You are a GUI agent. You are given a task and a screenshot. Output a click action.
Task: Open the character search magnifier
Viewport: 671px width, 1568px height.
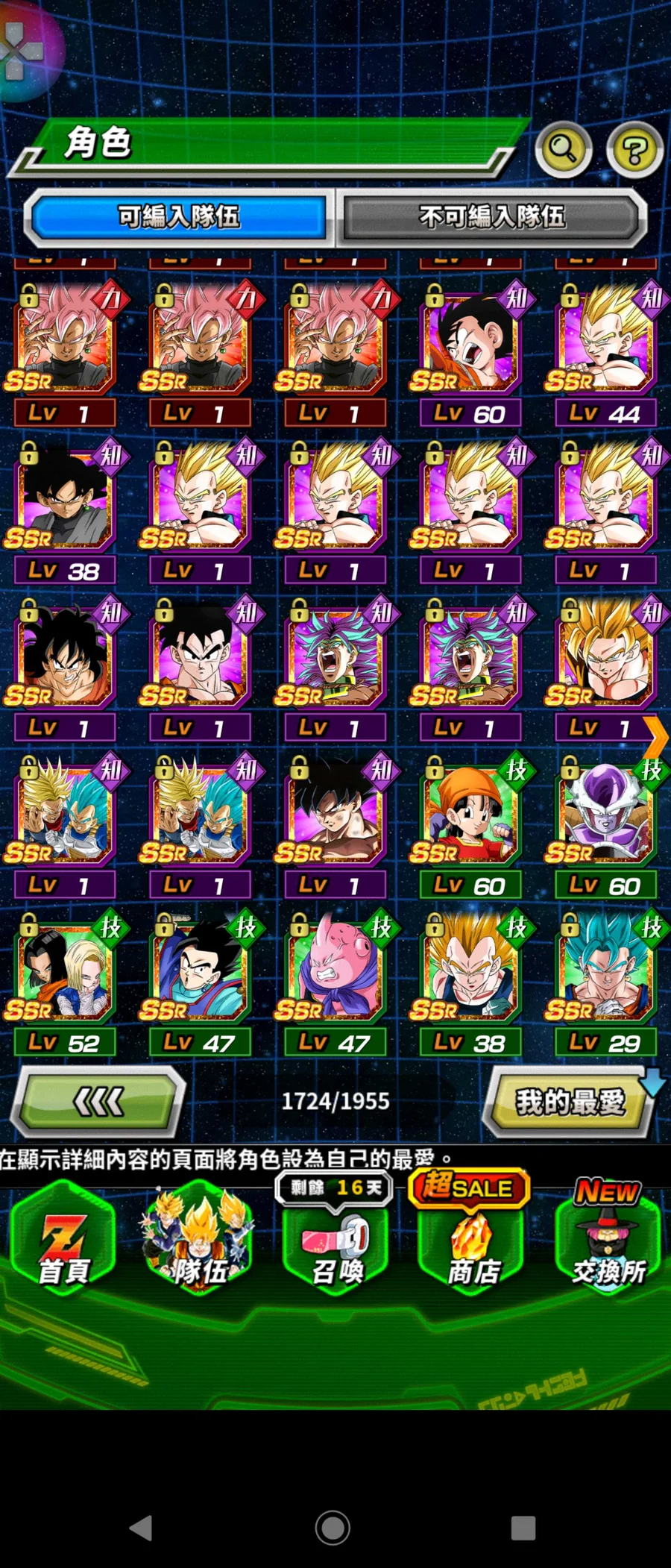click(564, 150)
